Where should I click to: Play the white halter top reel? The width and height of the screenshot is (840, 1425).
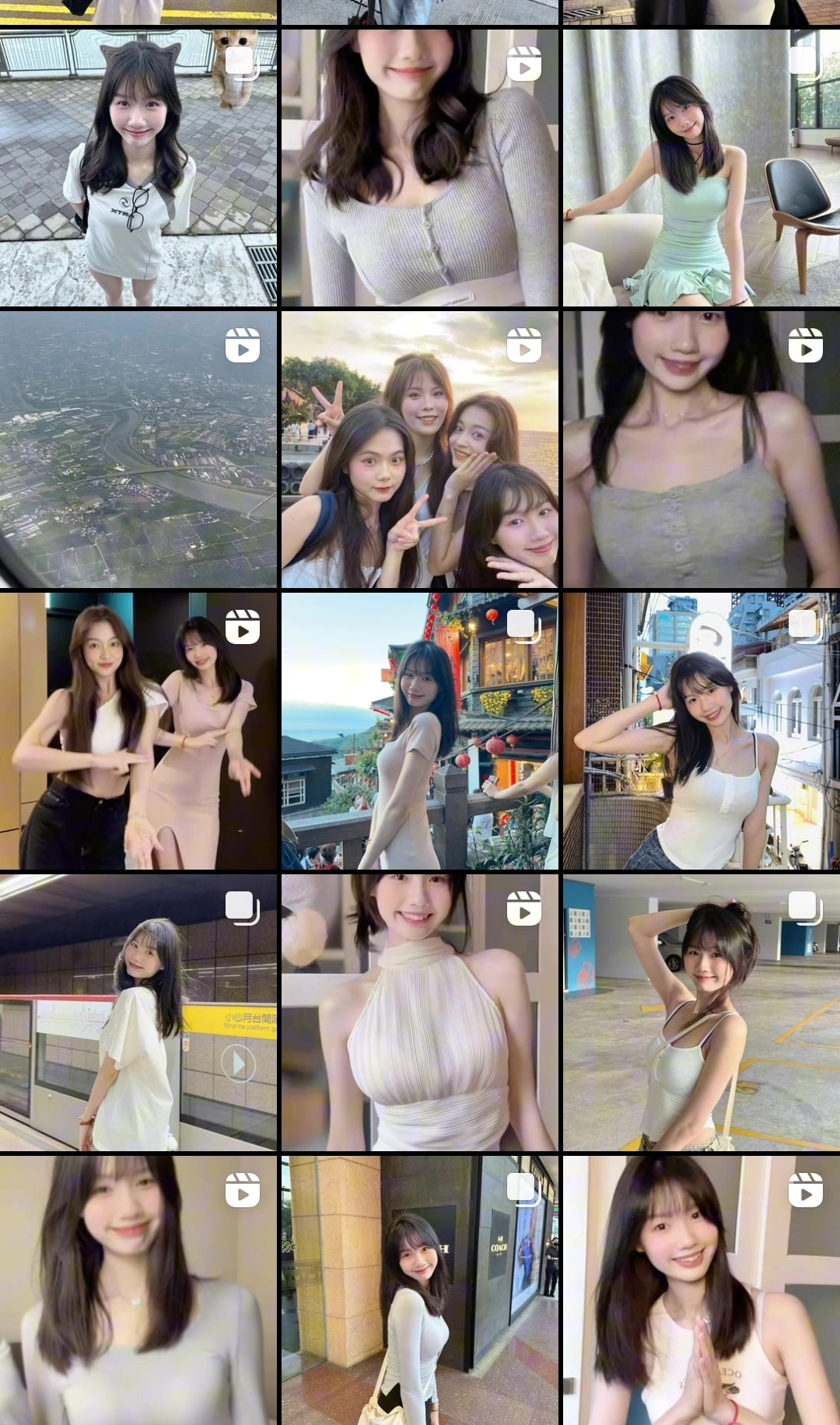click(420, 1012)
